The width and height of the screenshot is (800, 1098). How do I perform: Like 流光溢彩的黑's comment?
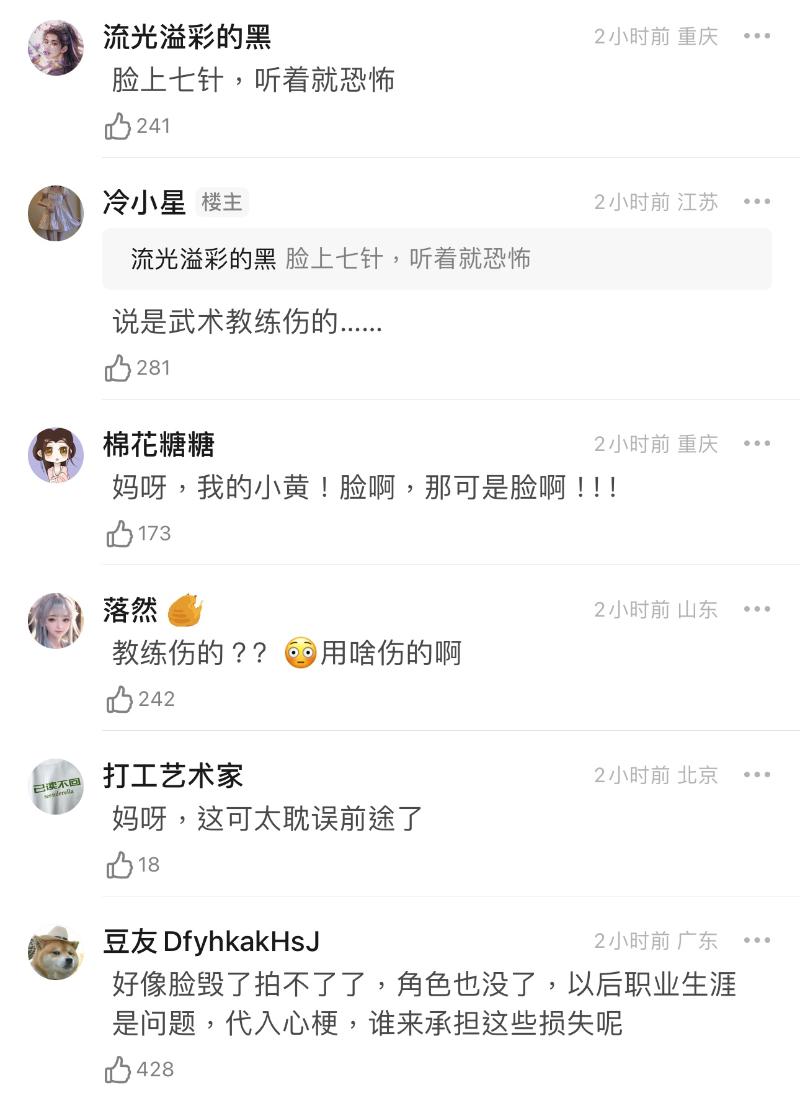pyautogui.click(x=119, y=126)
